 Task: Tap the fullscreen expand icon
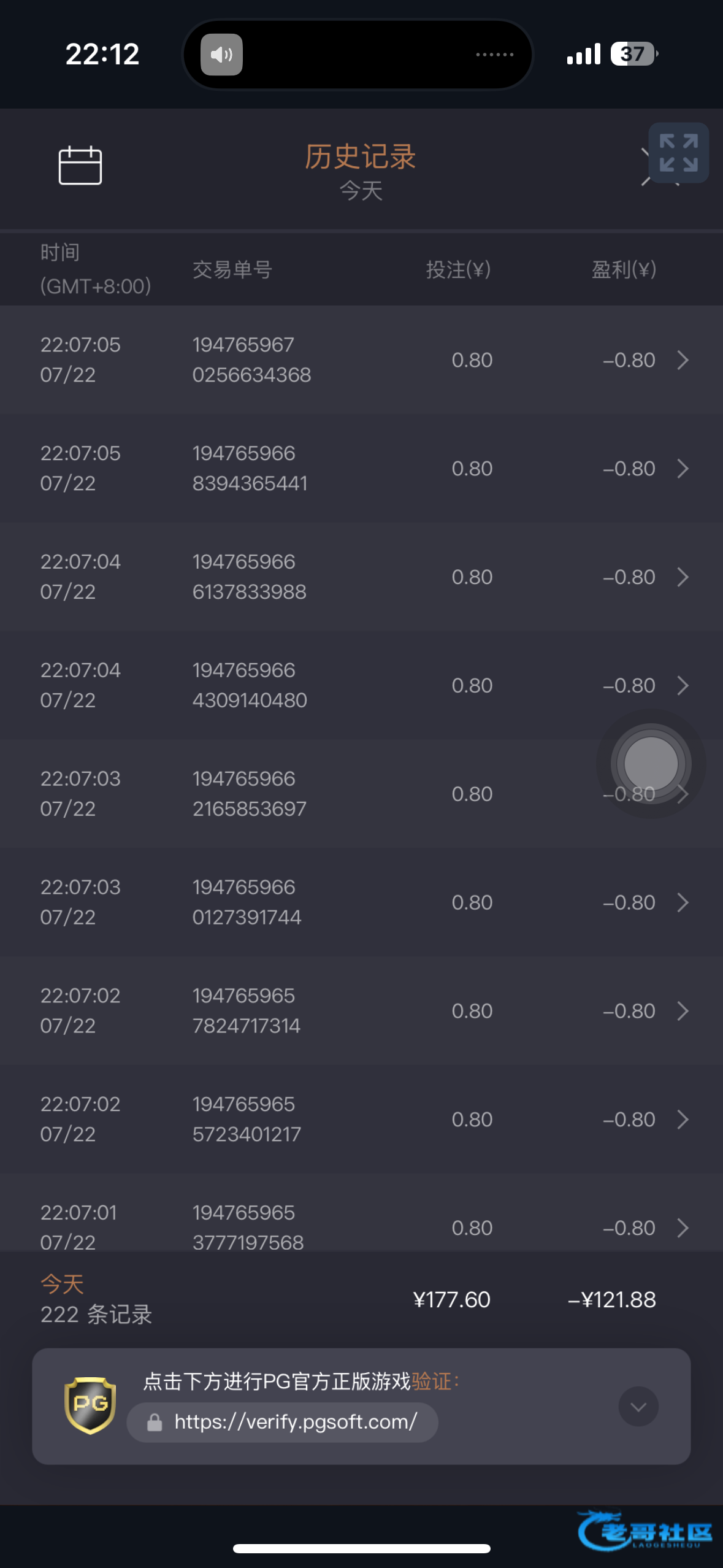click(678, 153)
